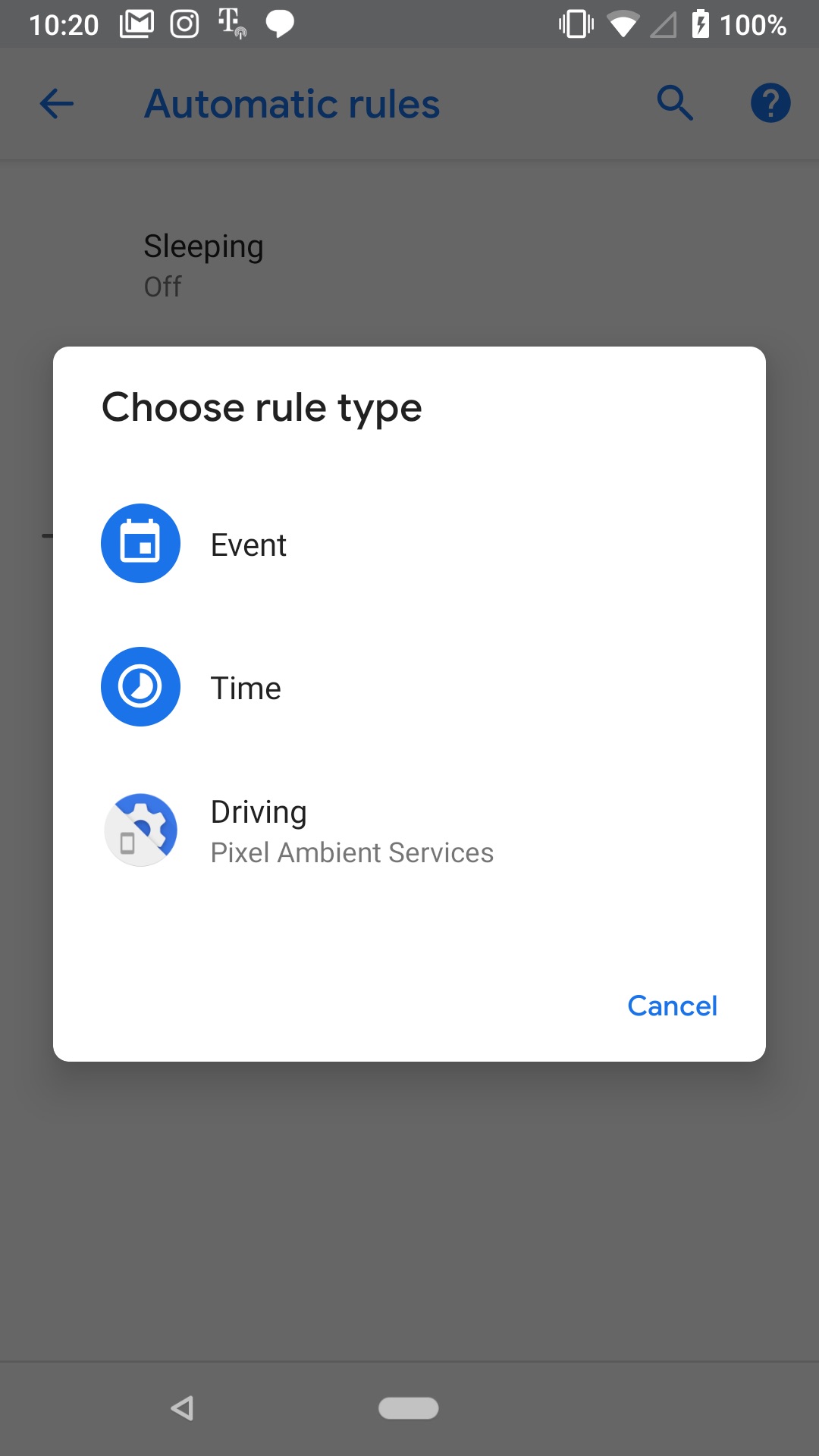This screenshot has height=1456, width=819.
Task: Tap Cancel to dismiss the dialog
Action: (x=672, y=1005)
